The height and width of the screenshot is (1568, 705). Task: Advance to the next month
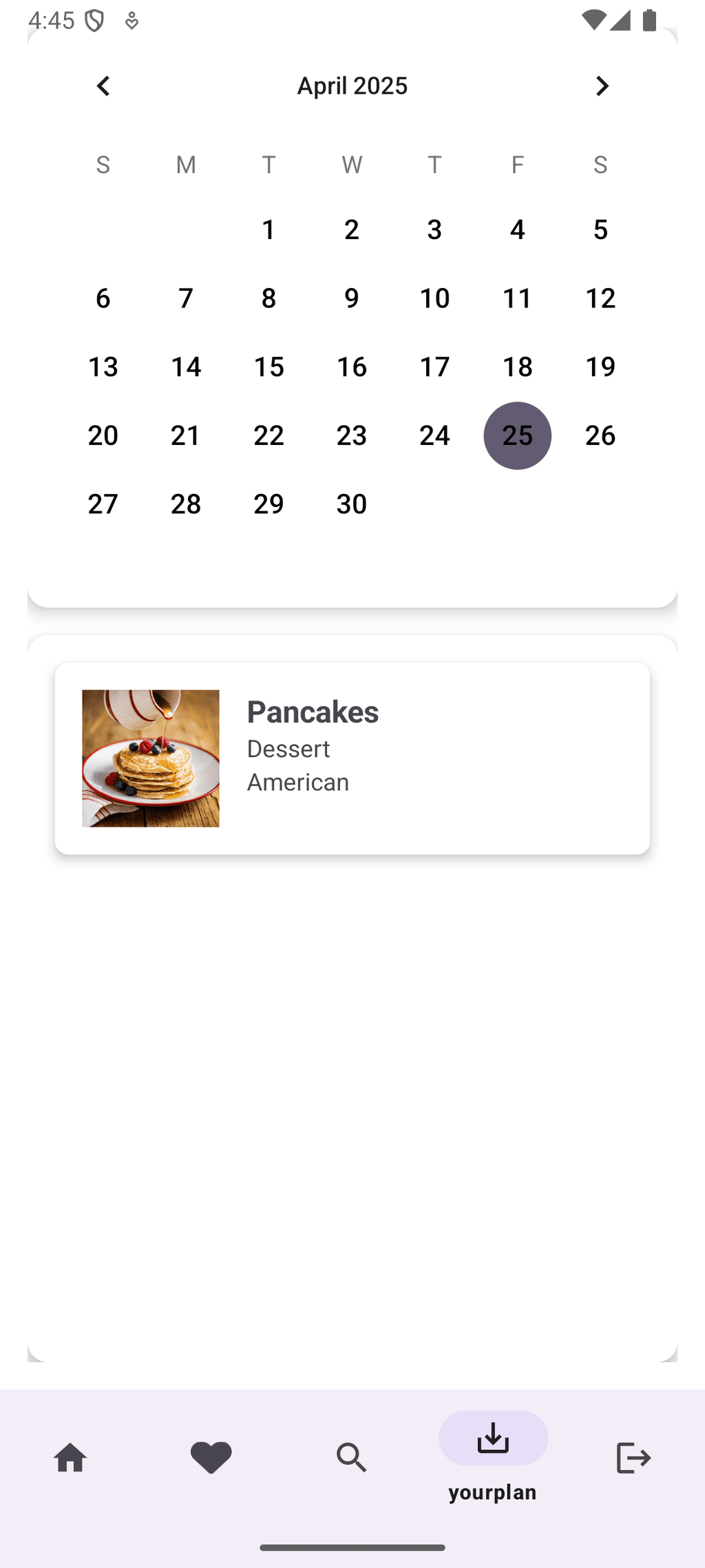(602, 86)
